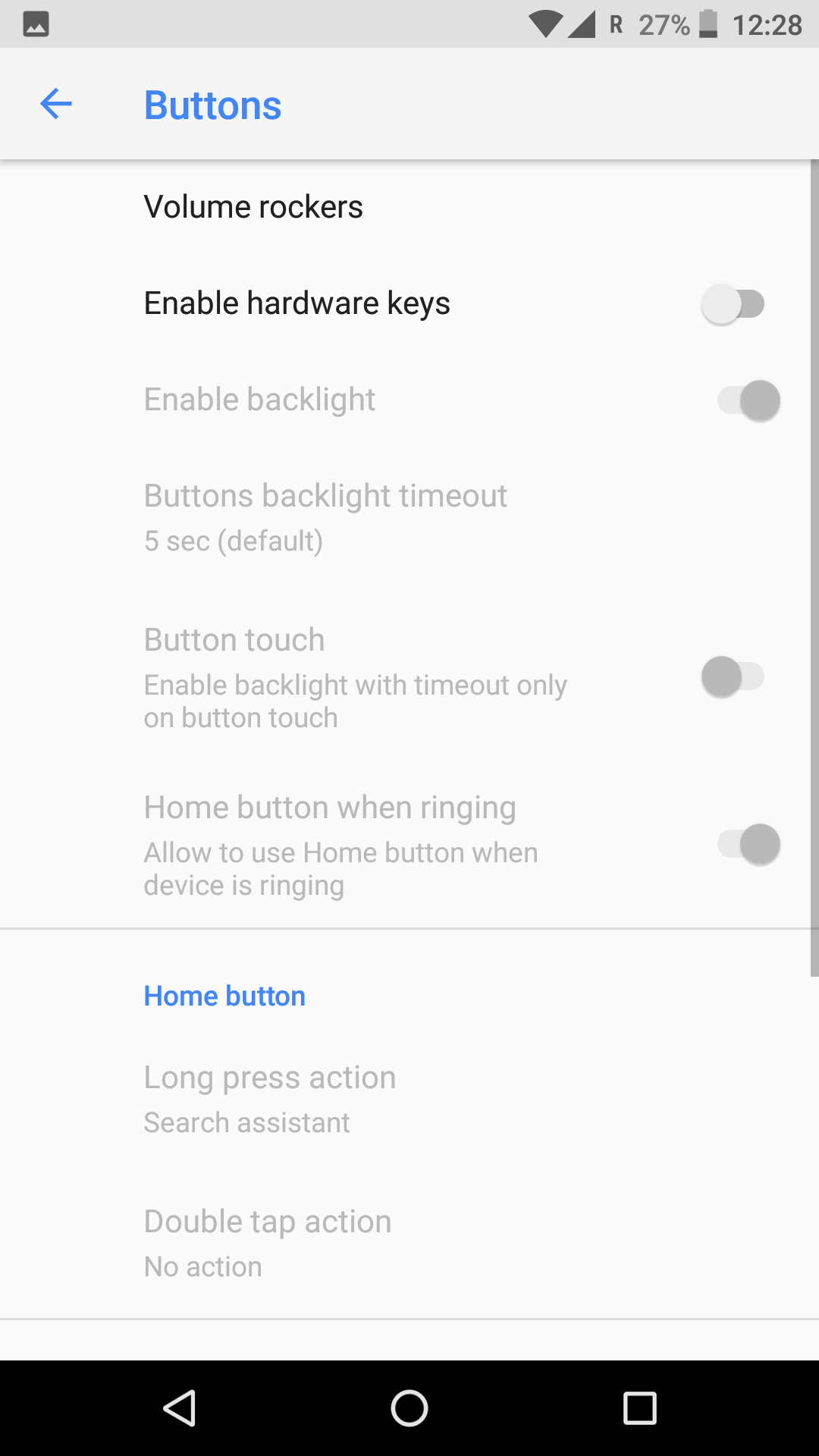819x1456 pixels.
Task: Open Buttons backlight timeout setting
Action: coord(409,519)
